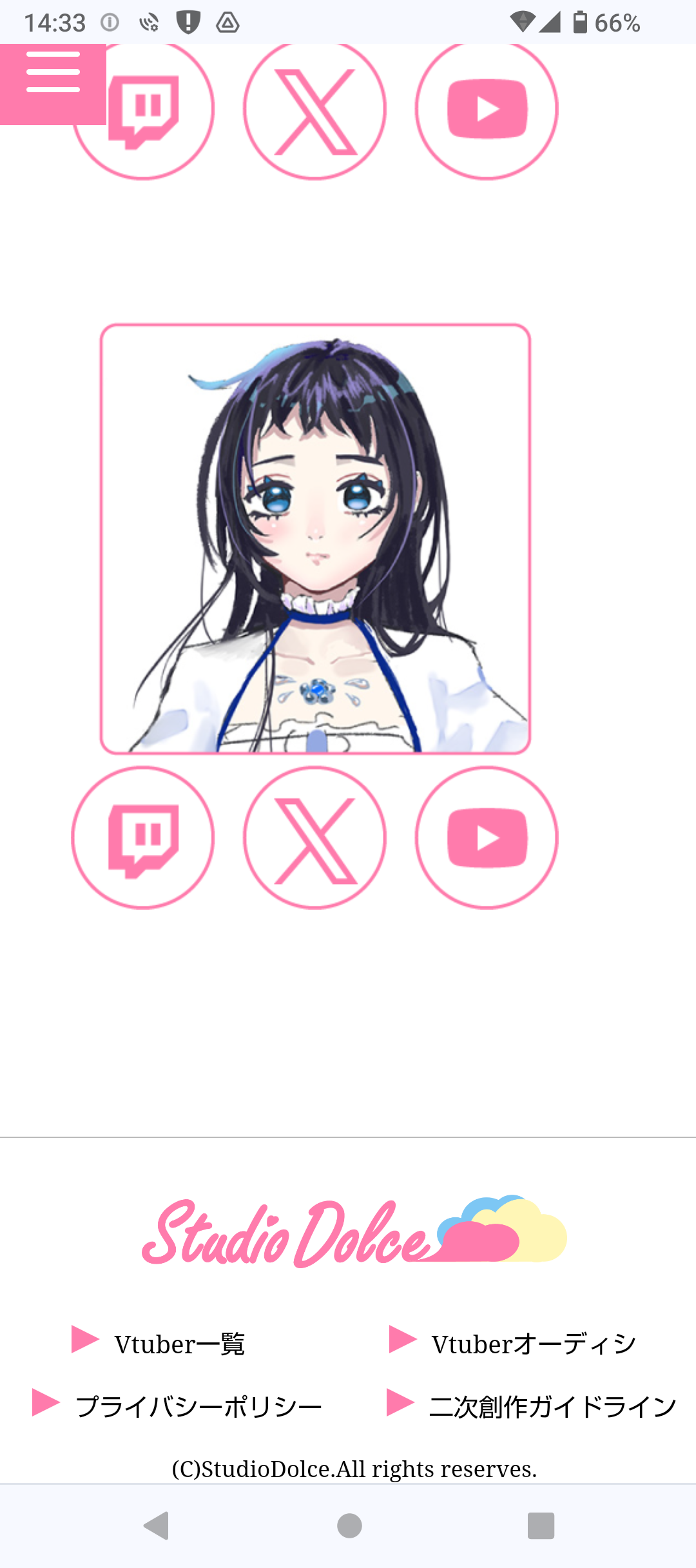This screenshot has width=696, height=1568.
Task: Open the X link below the portrait
Action: point(314,838)
